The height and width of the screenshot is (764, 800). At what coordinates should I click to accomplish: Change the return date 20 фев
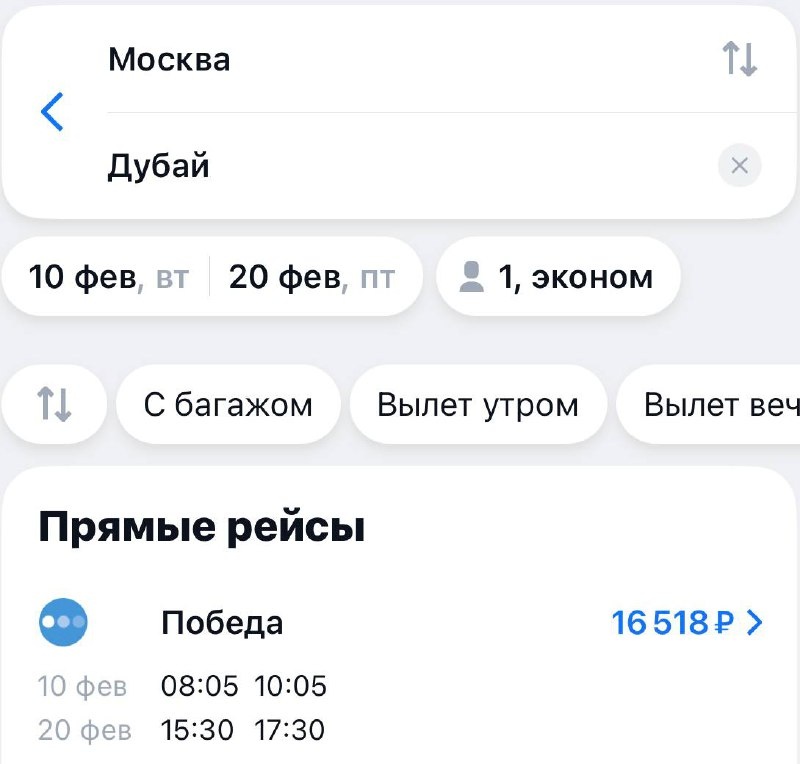point(312,276)
